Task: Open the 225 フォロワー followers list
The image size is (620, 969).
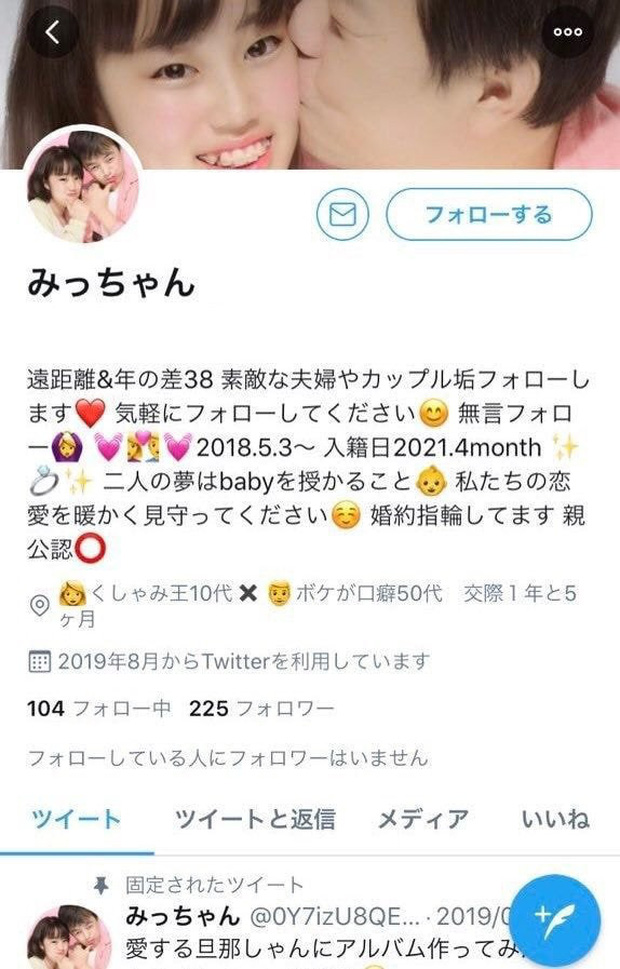Action: (x=260, y=709)
